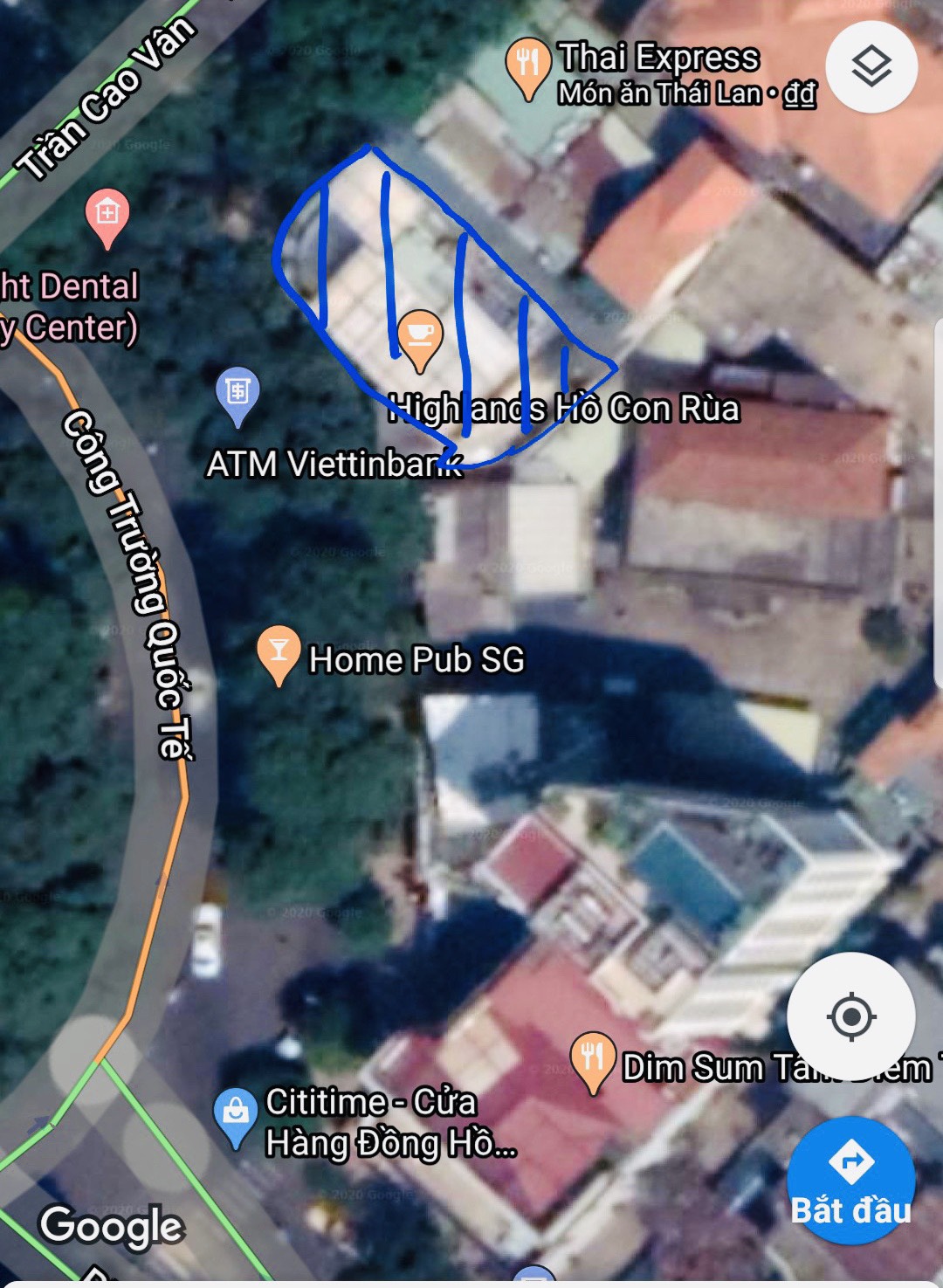This screenshot has height=1288, width=943.
Task: Click the Home Pub SG bar pin
Action: 278,651
